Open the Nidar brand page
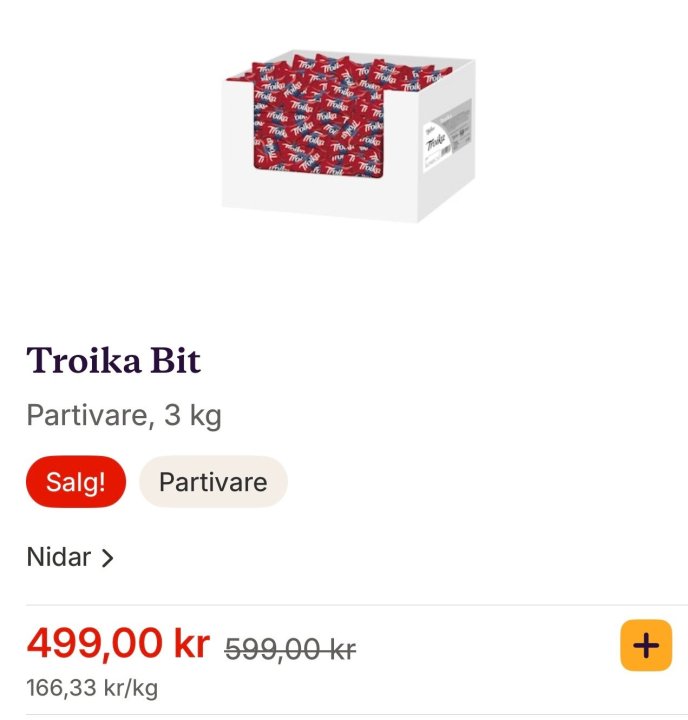 coord(70,557)
